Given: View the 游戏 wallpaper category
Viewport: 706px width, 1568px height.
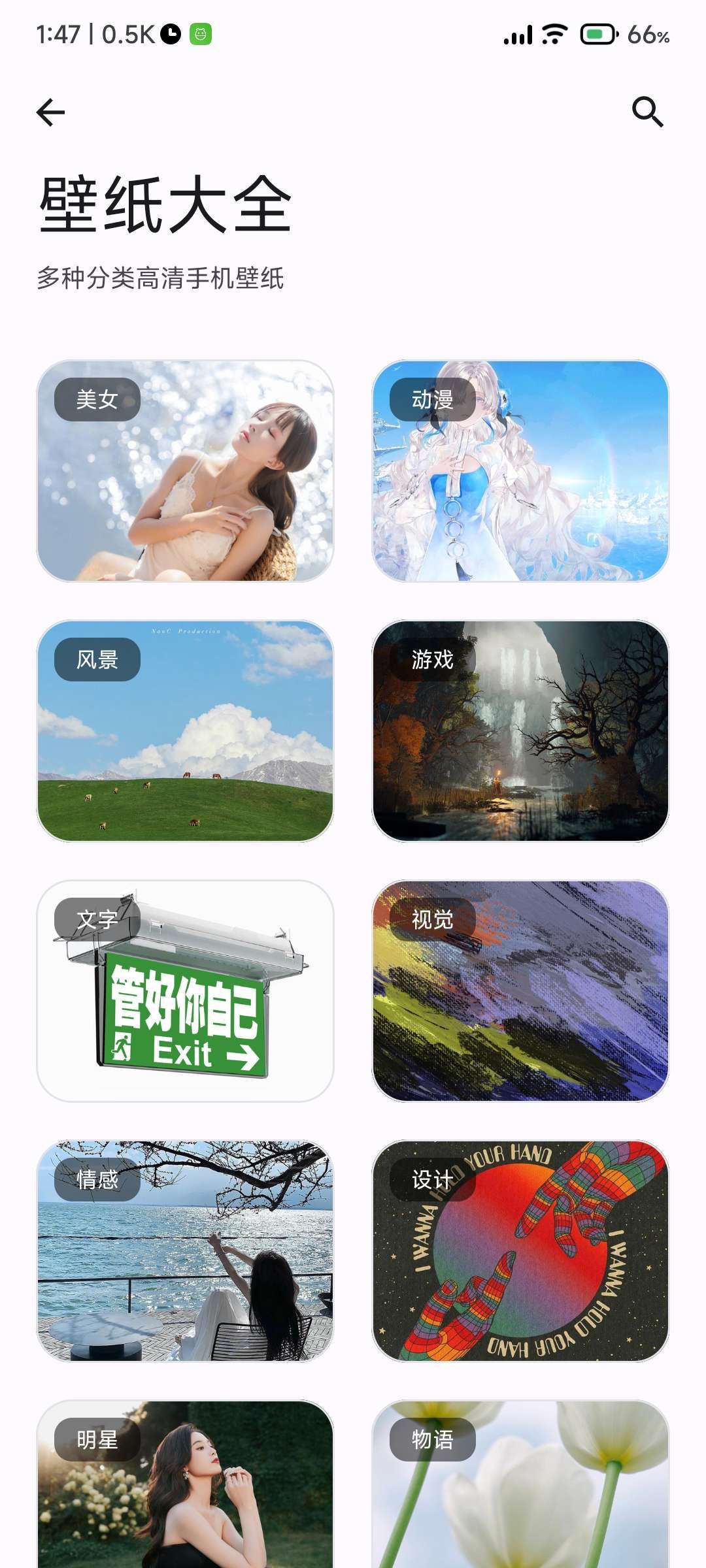Looking at the screenshot, I should pyautogui.click(x=520, y=730).
